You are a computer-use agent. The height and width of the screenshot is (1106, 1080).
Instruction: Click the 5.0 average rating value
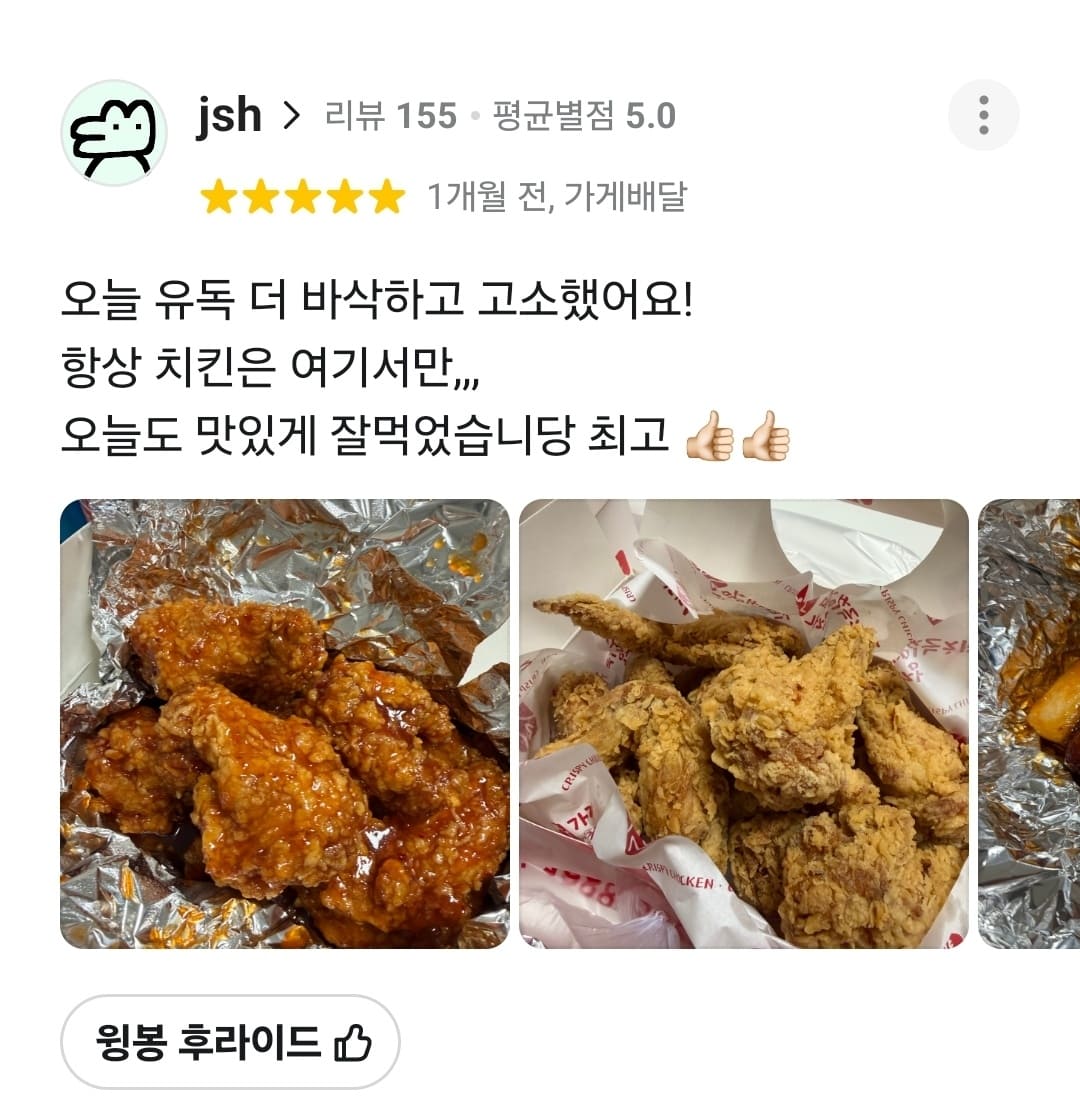656,115
